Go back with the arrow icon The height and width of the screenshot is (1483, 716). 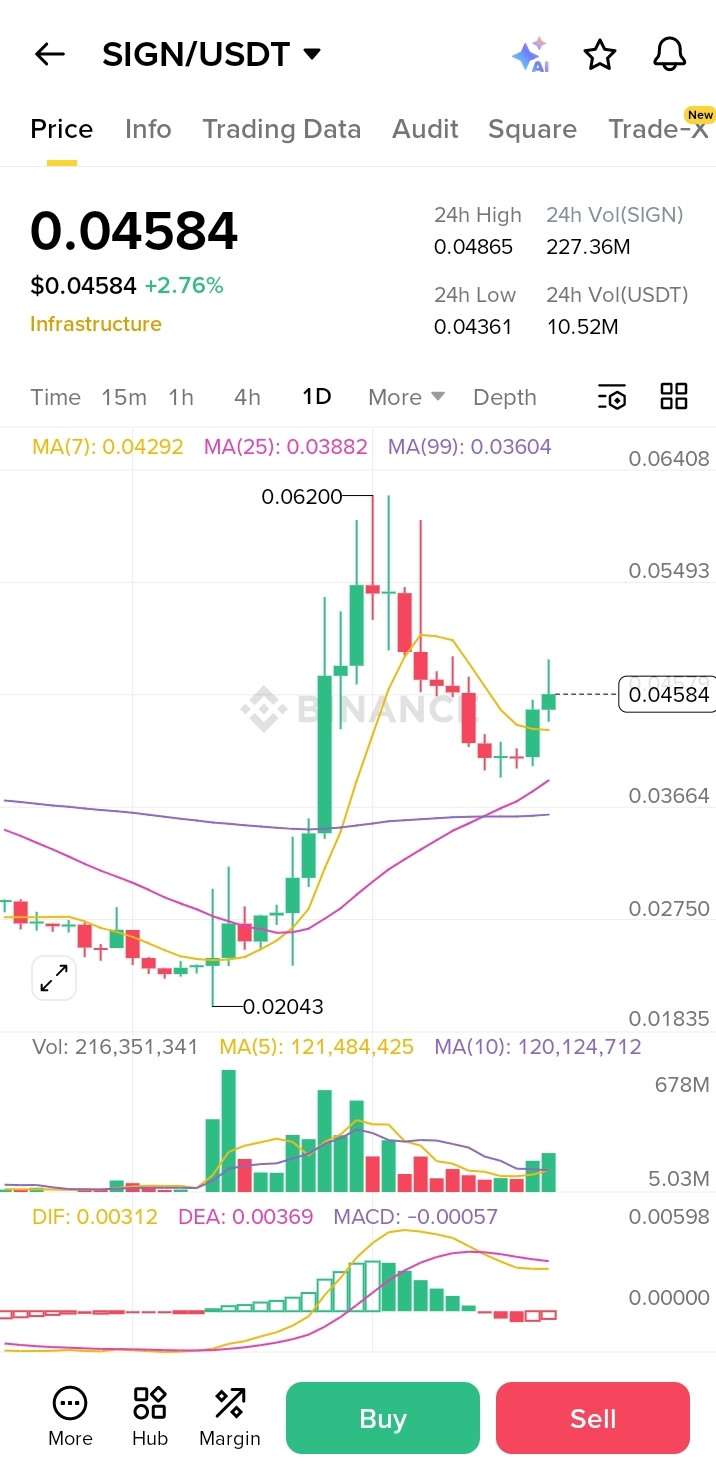[x=49, y=54]
